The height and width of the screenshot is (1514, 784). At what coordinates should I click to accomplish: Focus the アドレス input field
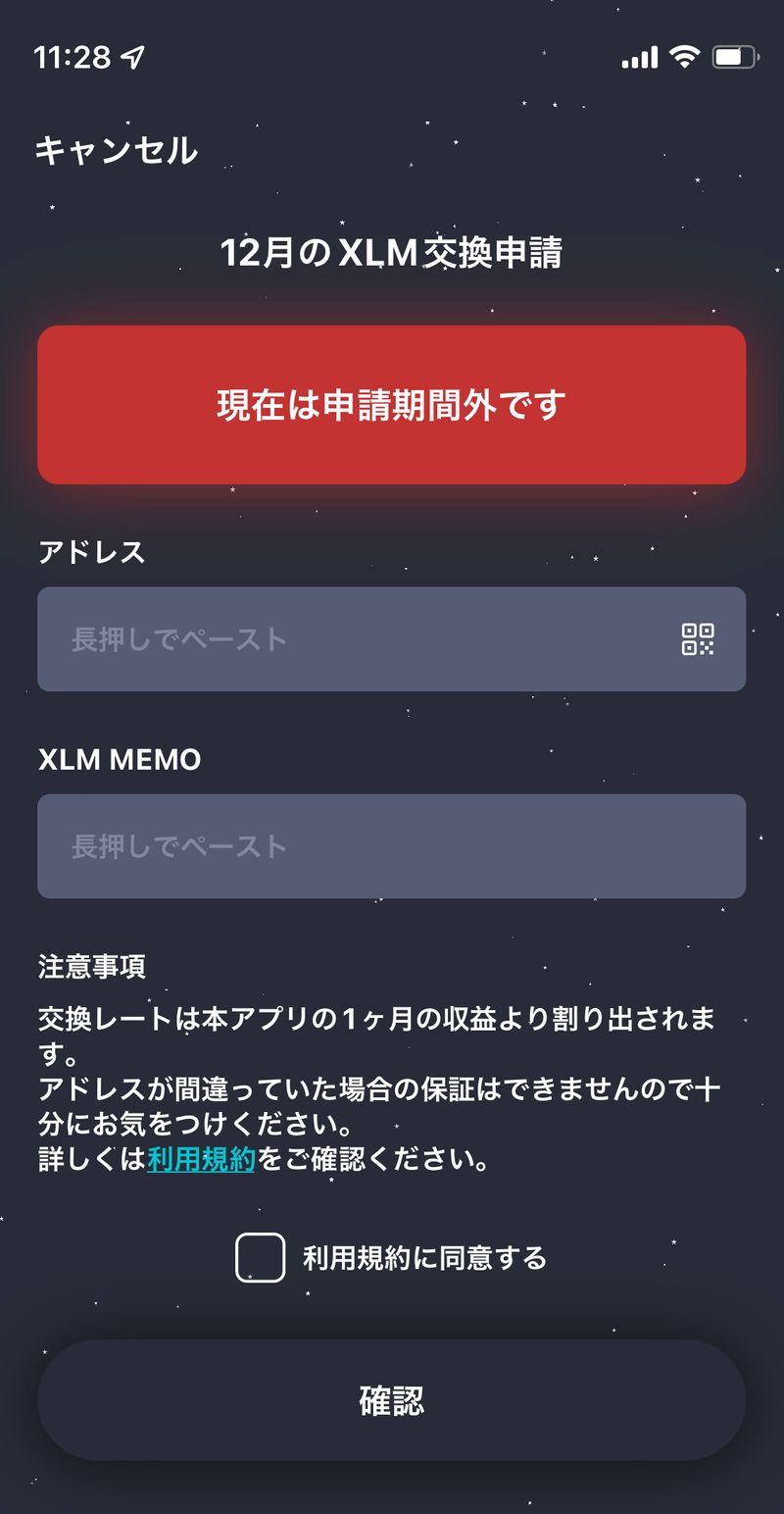pyautogui.click(x=353, y=639)
